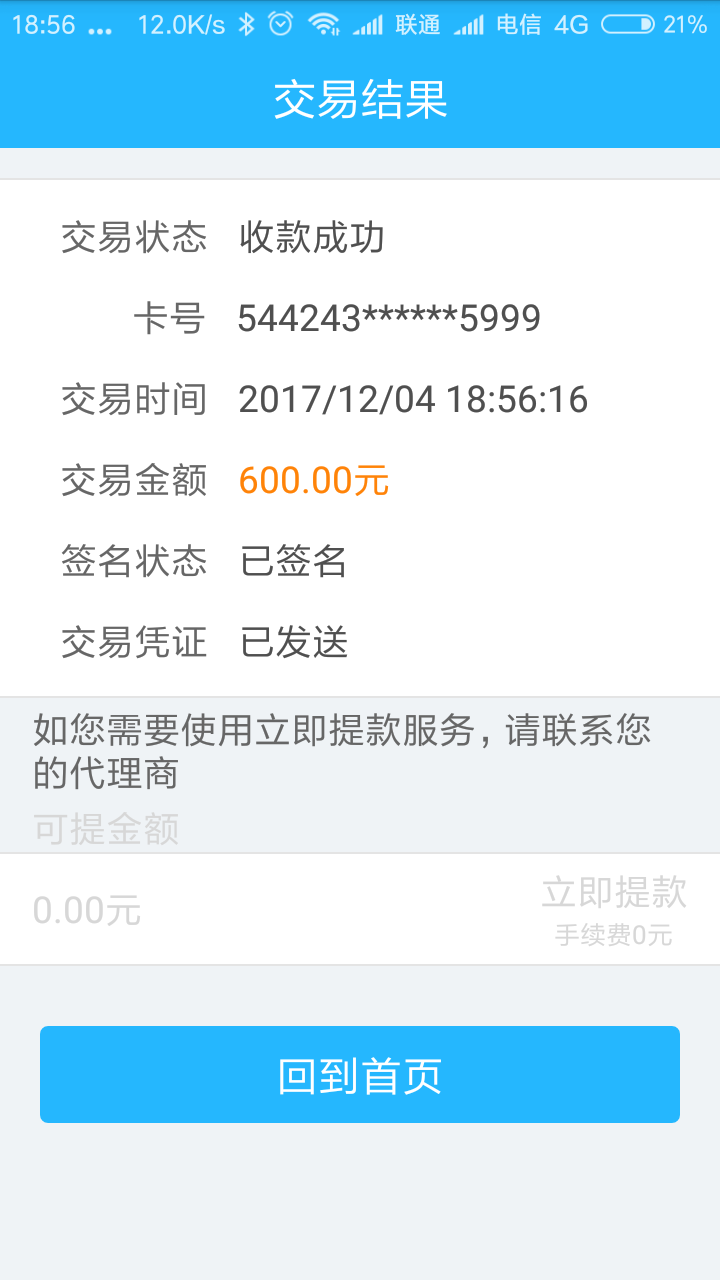Tap the Bluetooth icon in status bar

[x=248, y=22]
